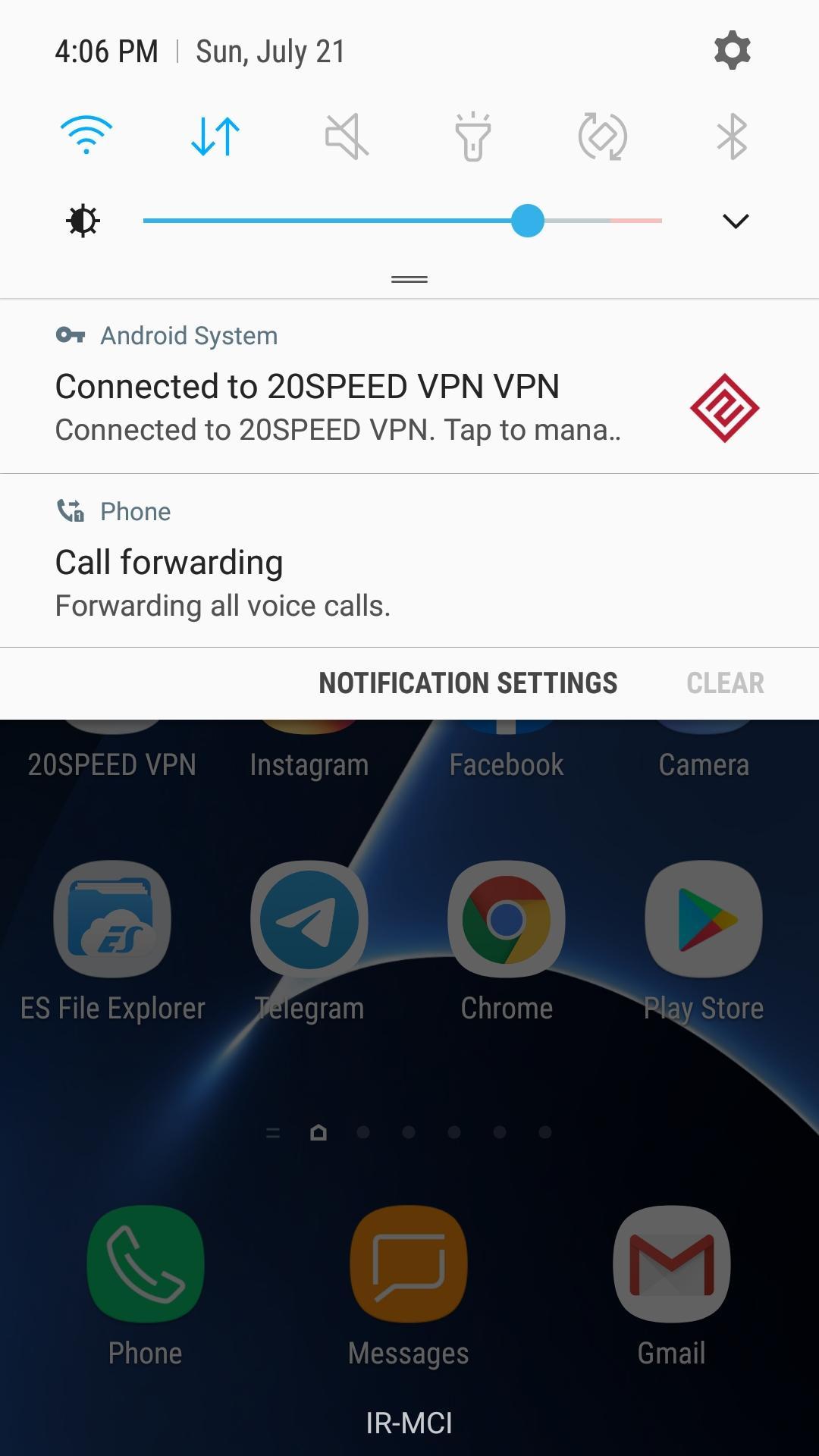Open Notification Settings
The height and width of the screenshot is (1456, 819).
[468, 683]
